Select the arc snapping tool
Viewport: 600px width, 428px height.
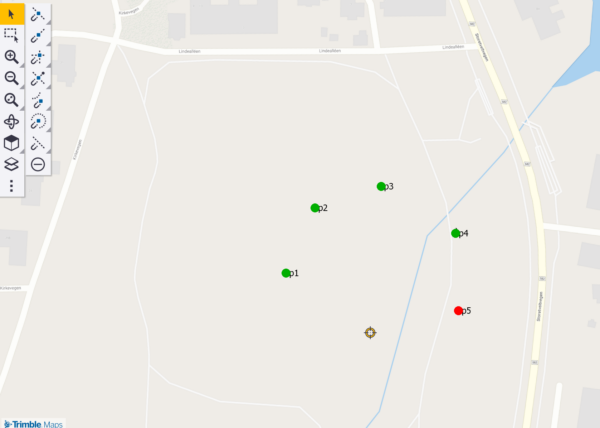point(38,121)
